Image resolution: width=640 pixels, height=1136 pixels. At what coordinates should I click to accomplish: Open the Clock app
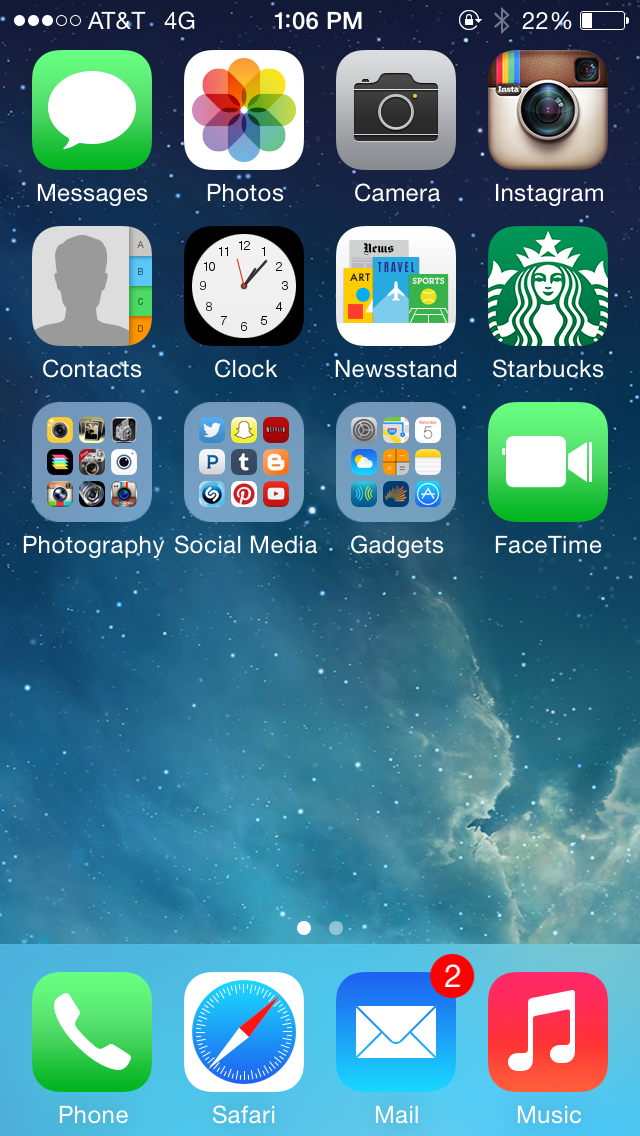(244, 286)
